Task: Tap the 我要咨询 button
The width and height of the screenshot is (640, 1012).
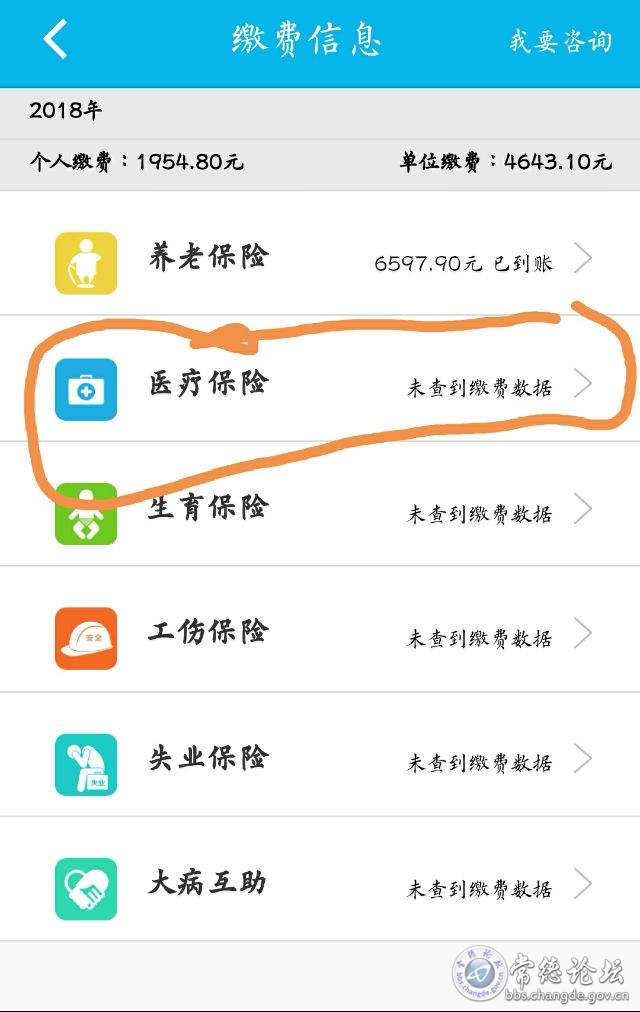Action: 560,41
